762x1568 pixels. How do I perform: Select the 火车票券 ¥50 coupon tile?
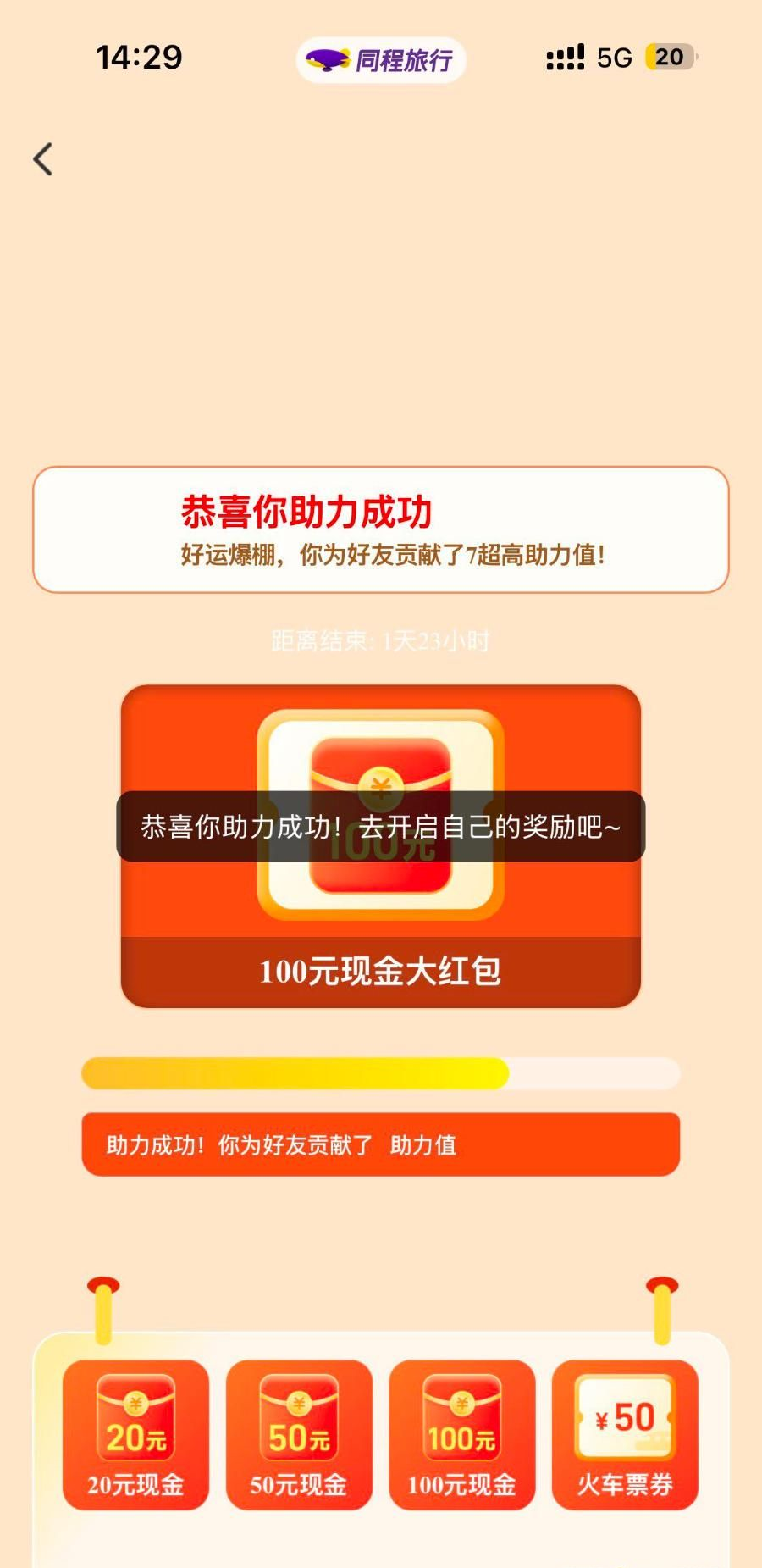pos(625,1434)
